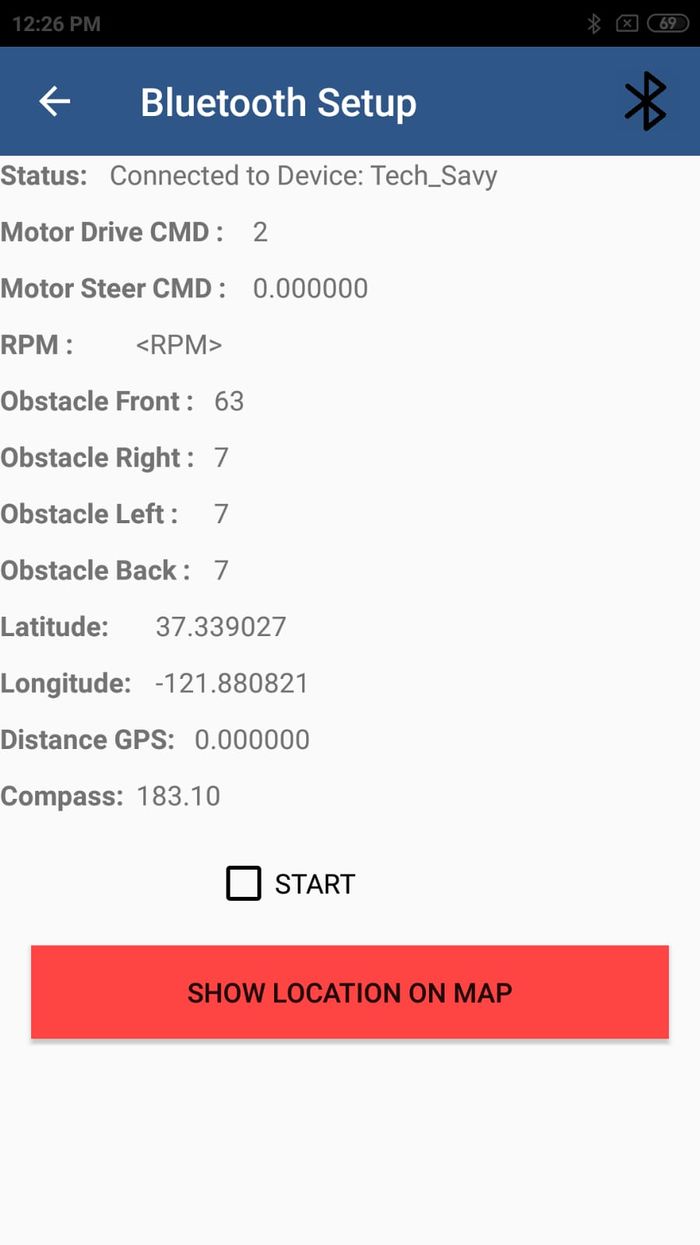The width and height of the screenshot is (700, 1245).
Task: Go back using the arrow icon
Action: point(54,101)
